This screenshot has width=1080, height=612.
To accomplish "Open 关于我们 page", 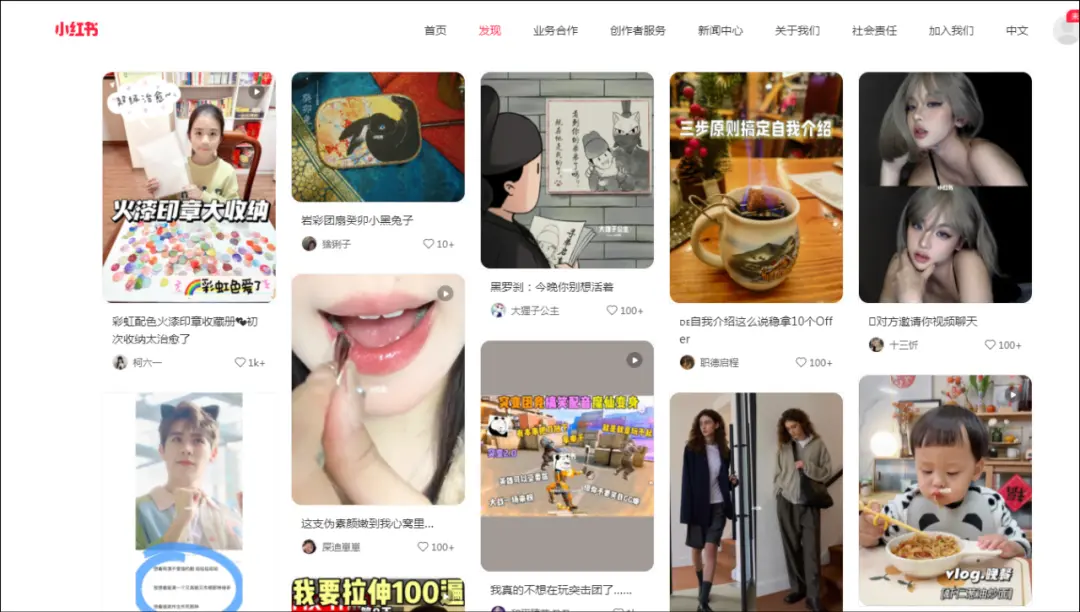I will click(797, 31).
